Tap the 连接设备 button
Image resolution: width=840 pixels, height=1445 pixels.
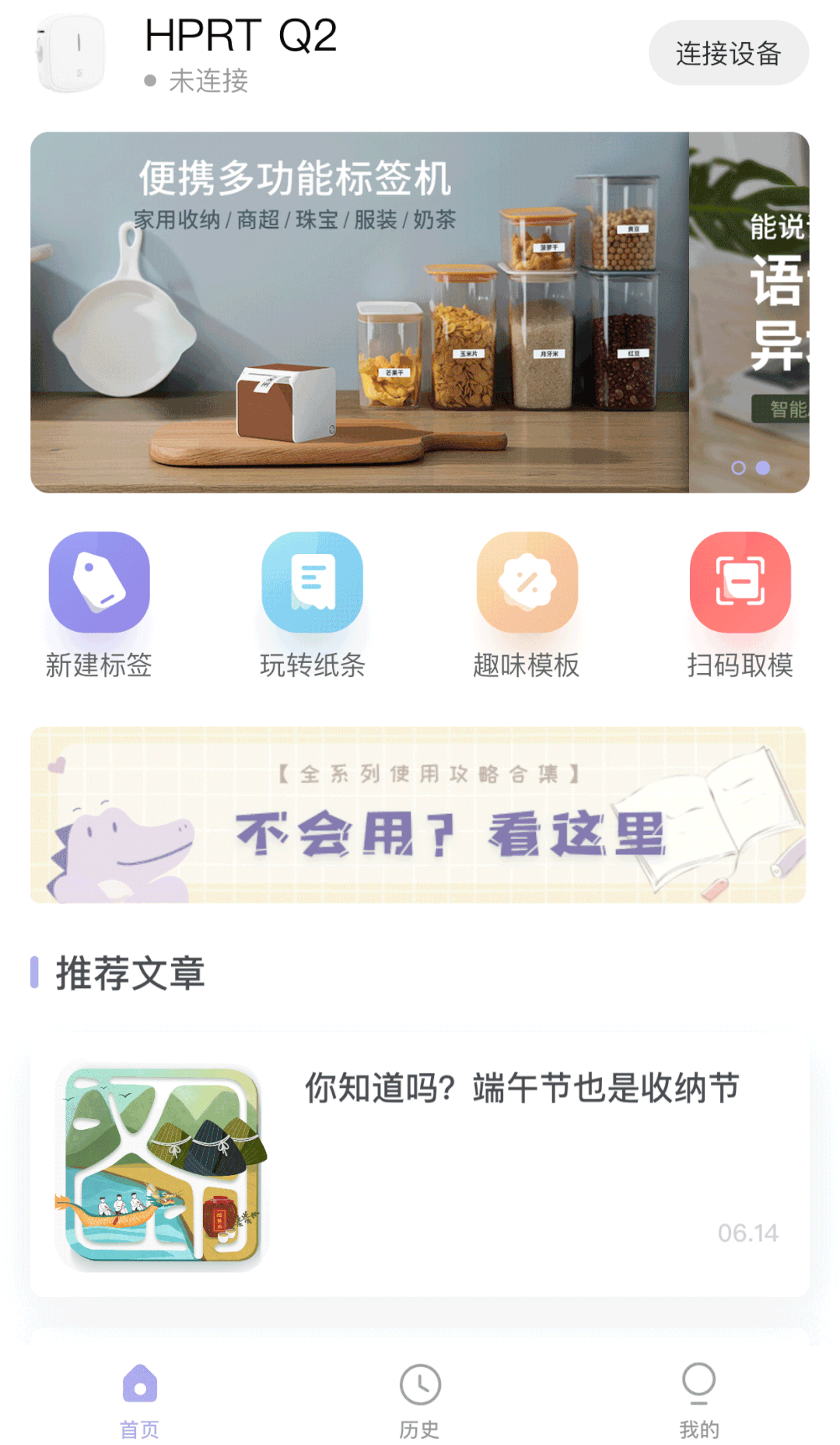pos(728,53)
